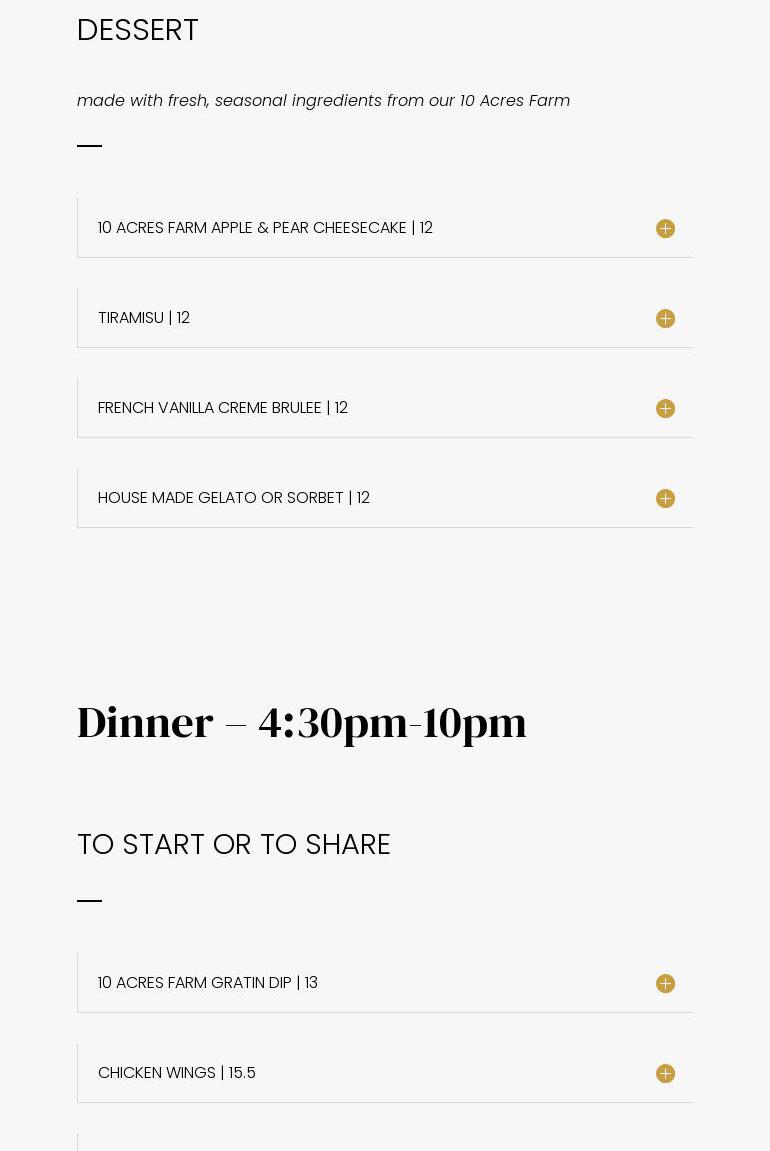Expand the Tiramisu dessert item

[665, 319]
